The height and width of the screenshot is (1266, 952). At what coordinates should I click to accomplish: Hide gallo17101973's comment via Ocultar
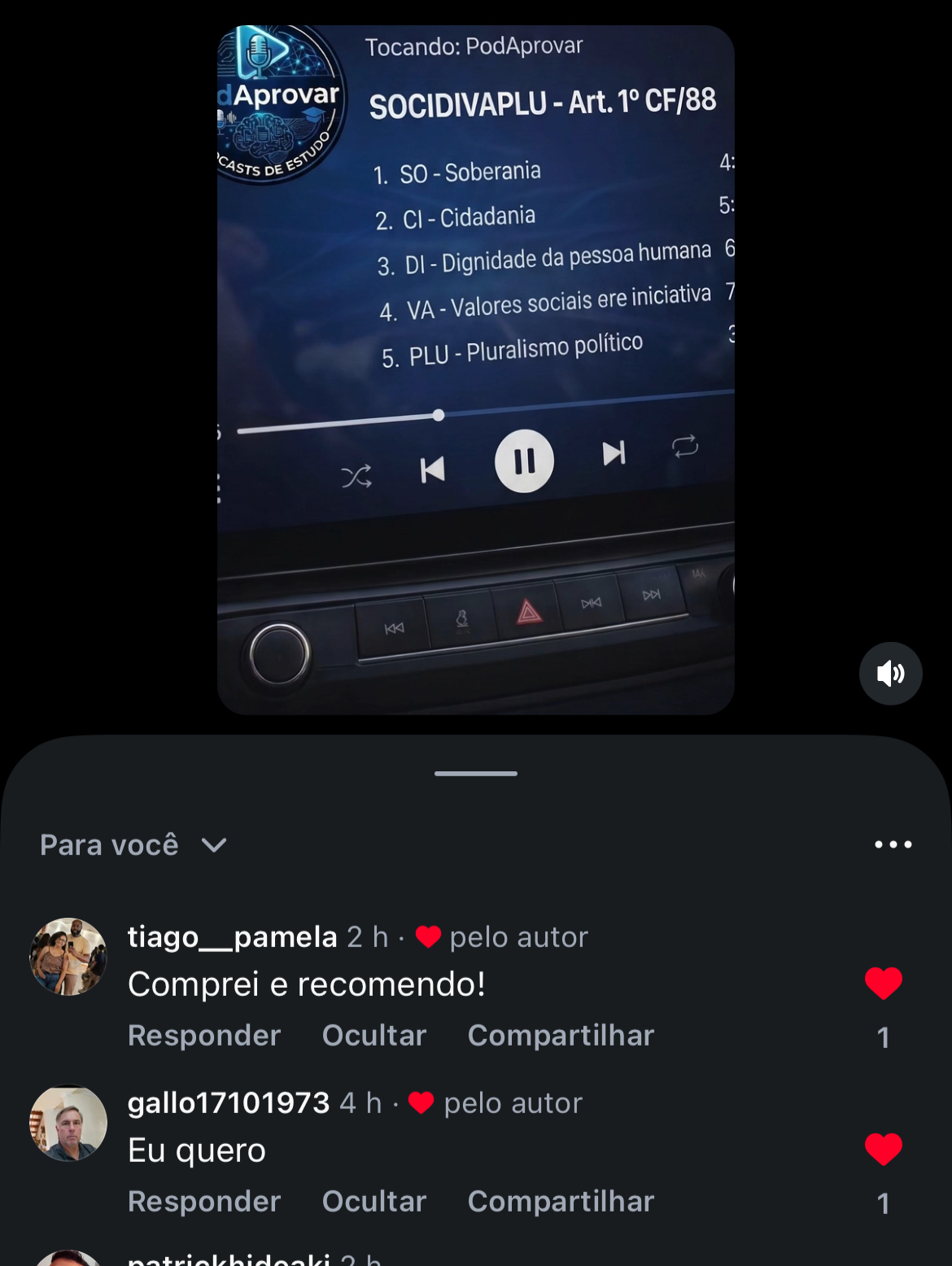[x=373, y=1202]
